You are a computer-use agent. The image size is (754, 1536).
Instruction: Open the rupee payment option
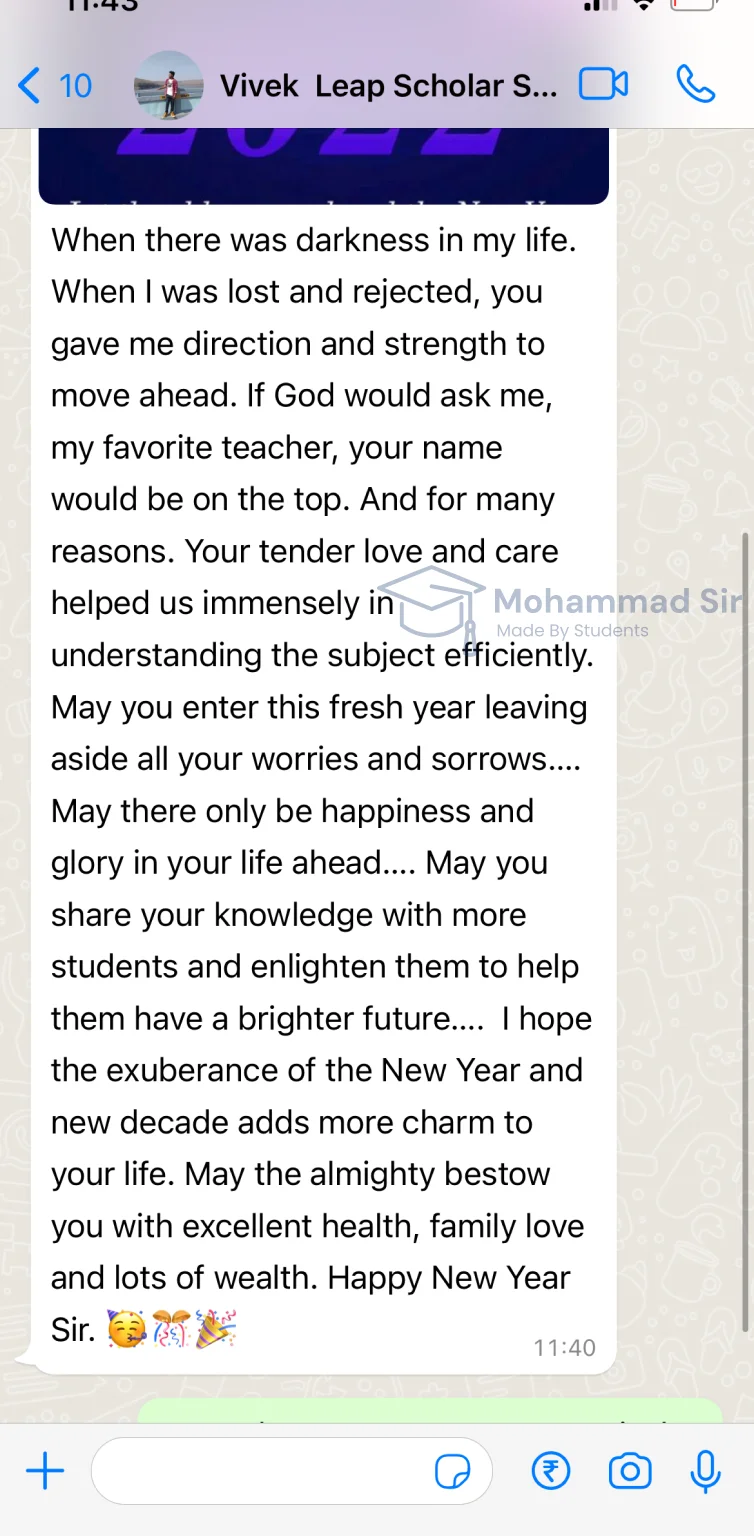point(551,1471)
